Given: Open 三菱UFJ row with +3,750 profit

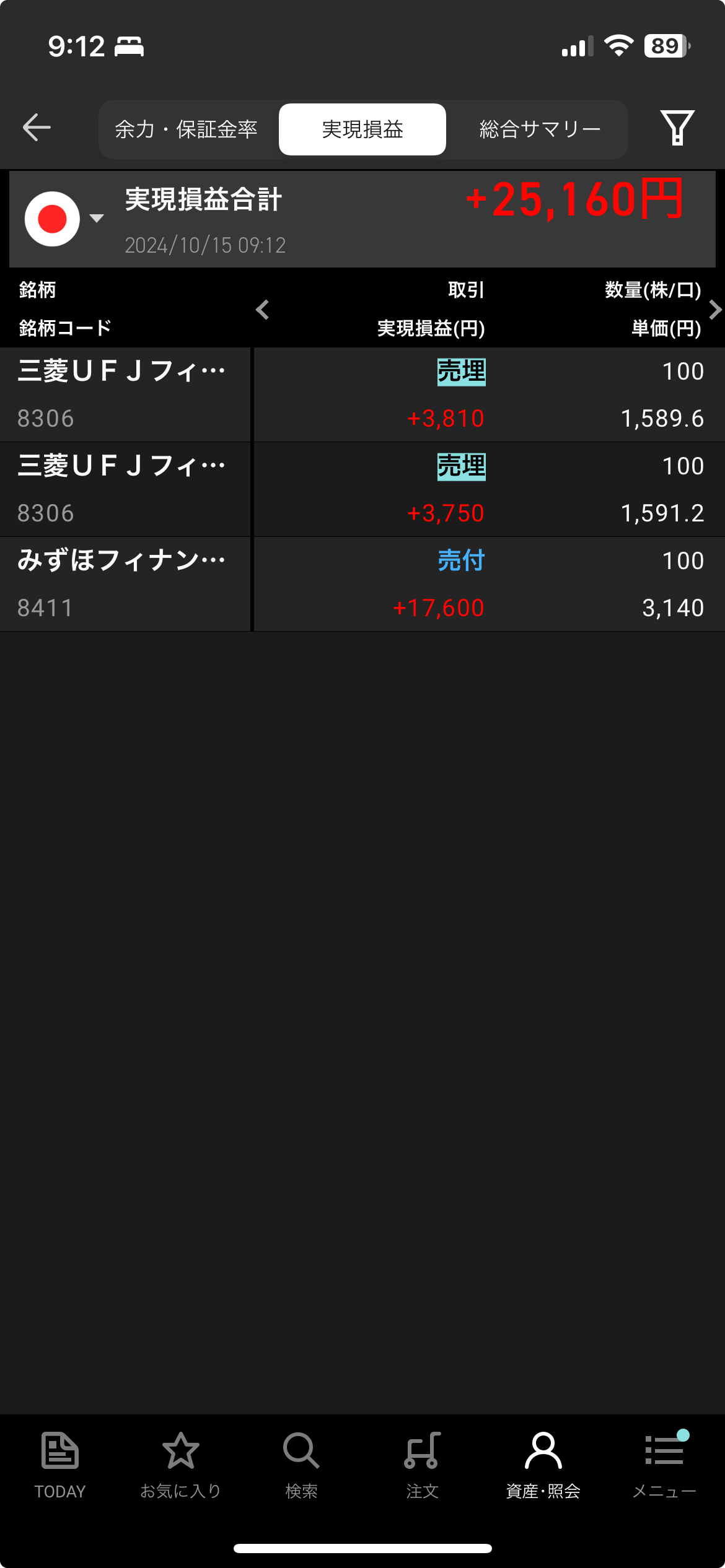Looking at the screenshot, I should click(x=362, y=489).
